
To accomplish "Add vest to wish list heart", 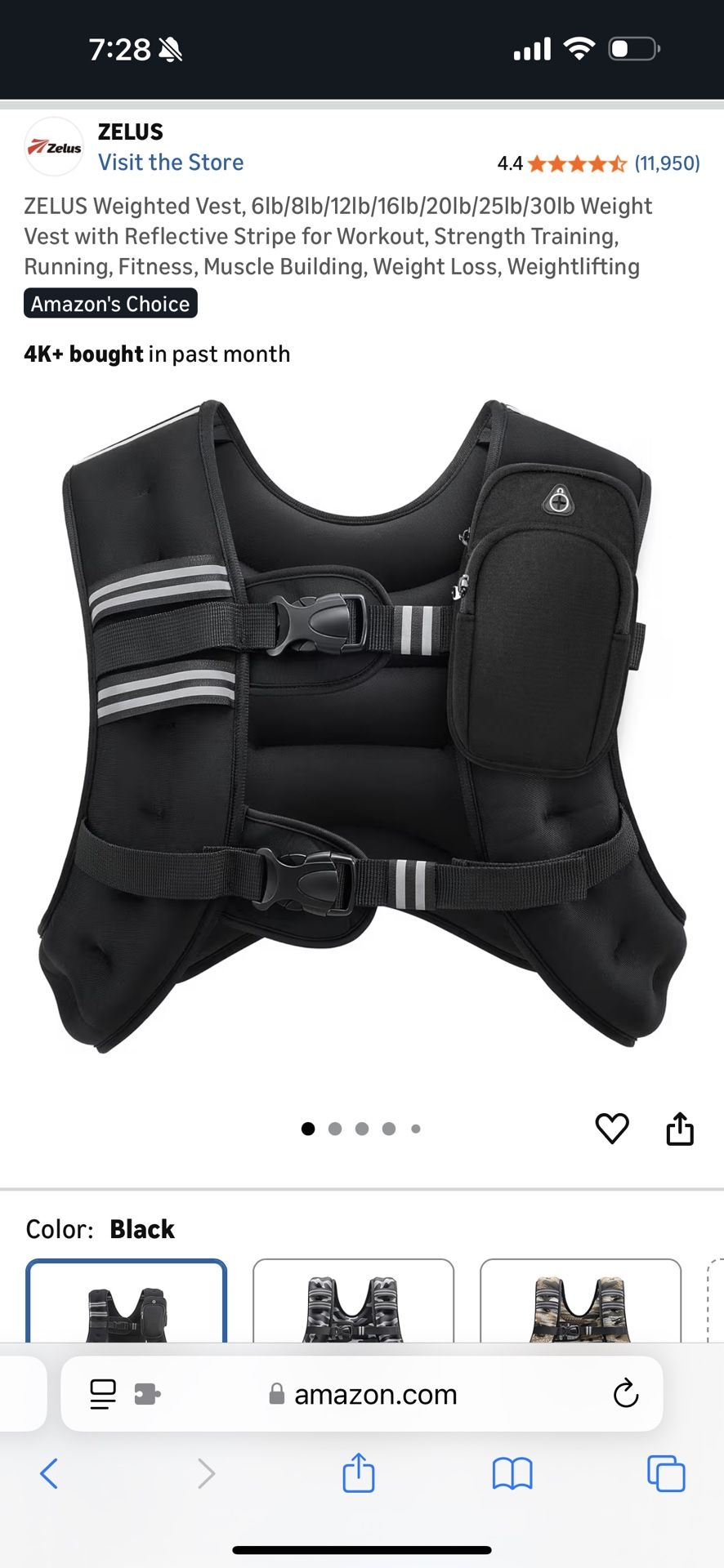I will point(612,1129).
